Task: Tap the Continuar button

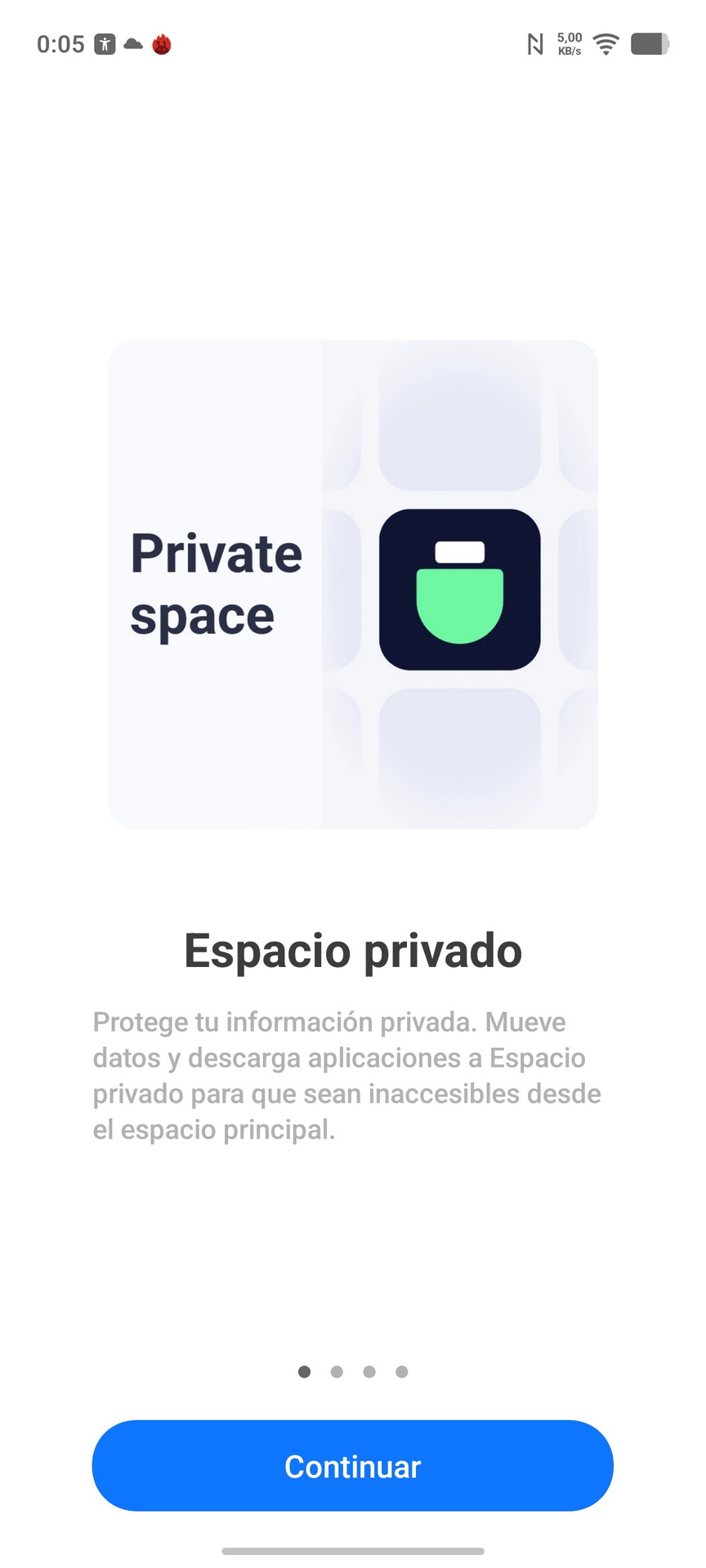Action: (x=352, y=1466)
